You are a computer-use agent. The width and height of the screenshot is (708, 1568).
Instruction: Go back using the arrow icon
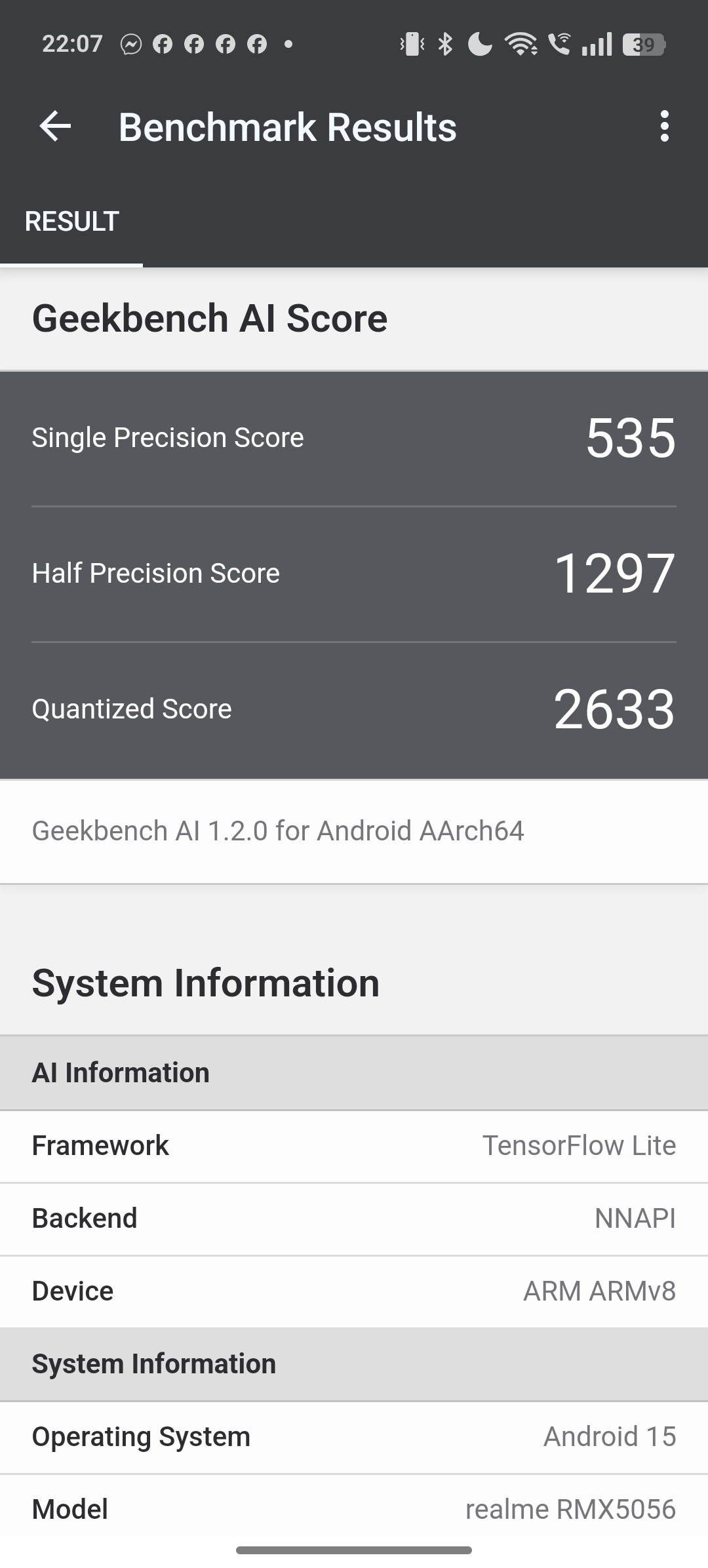[55, 127]
